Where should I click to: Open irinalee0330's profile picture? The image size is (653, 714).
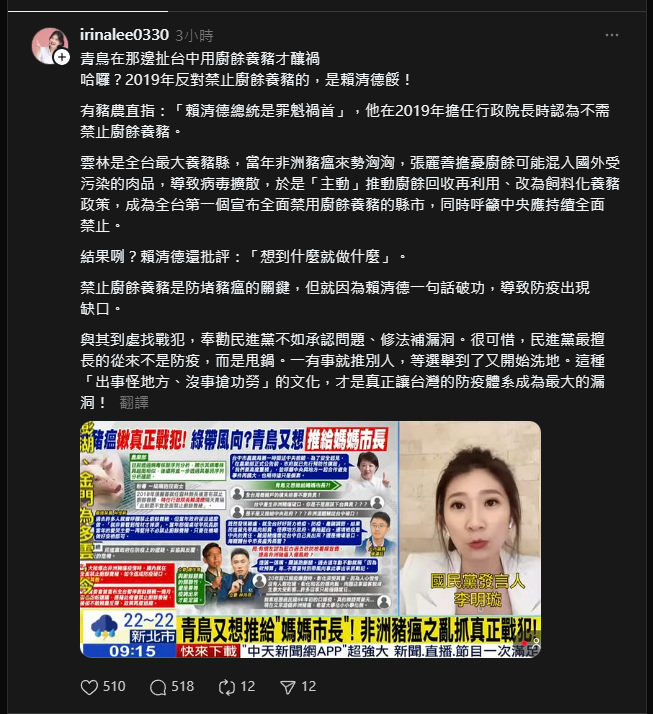point(49,45)
